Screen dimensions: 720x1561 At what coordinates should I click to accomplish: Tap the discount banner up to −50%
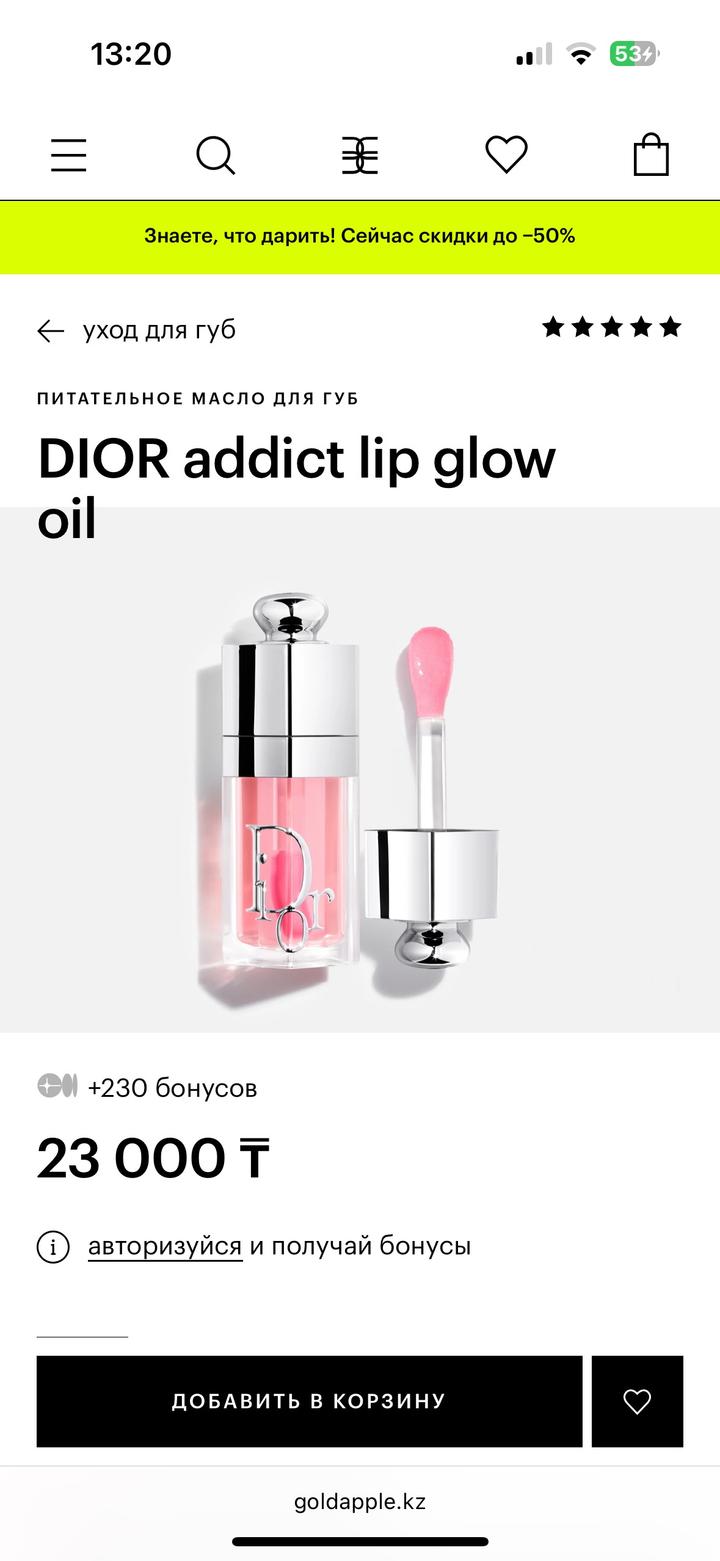tap(360, 237)
